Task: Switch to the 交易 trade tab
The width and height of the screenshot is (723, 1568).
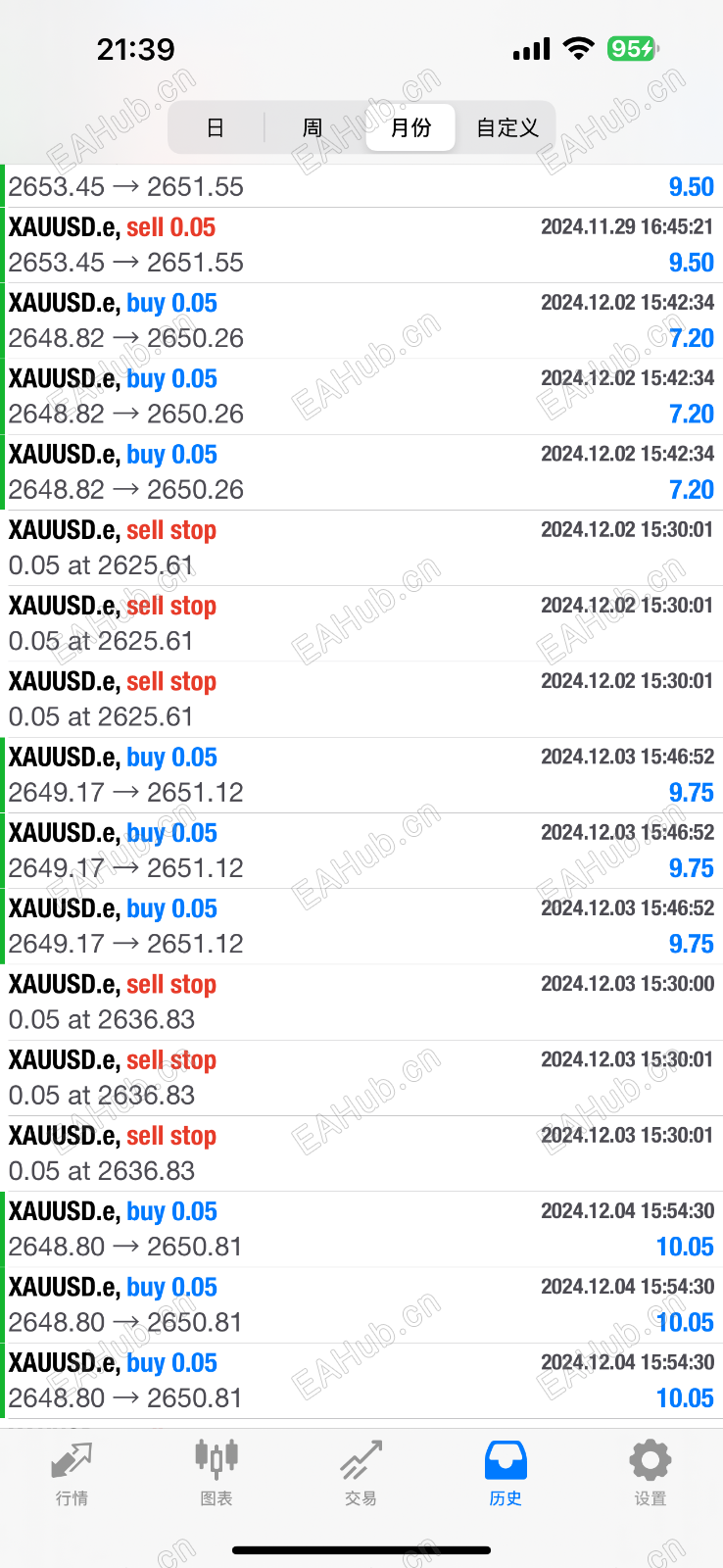Action: tap(361, 1472)
